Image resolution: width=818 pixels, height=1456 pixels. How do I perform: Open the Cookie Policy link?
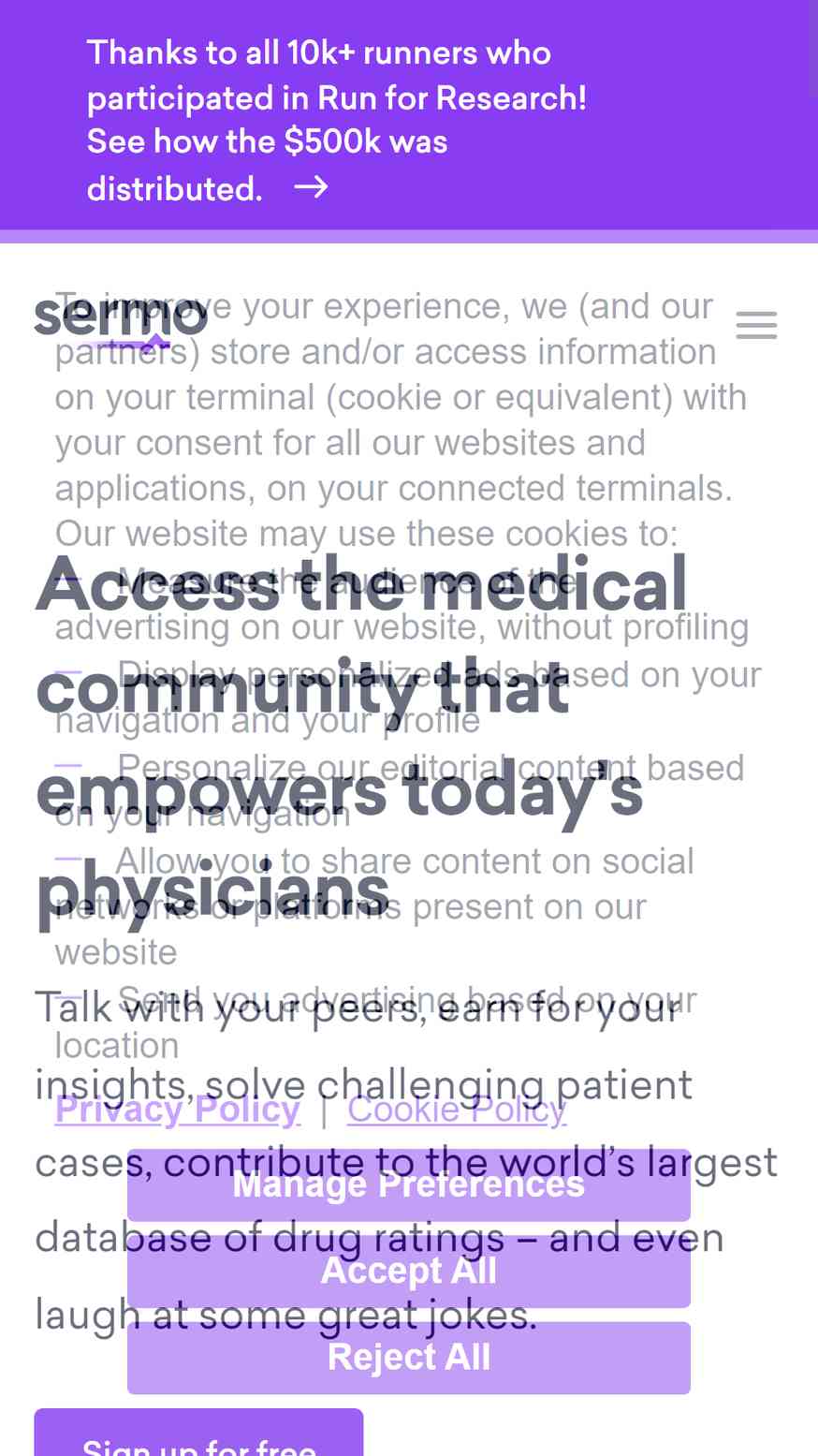457,1110
